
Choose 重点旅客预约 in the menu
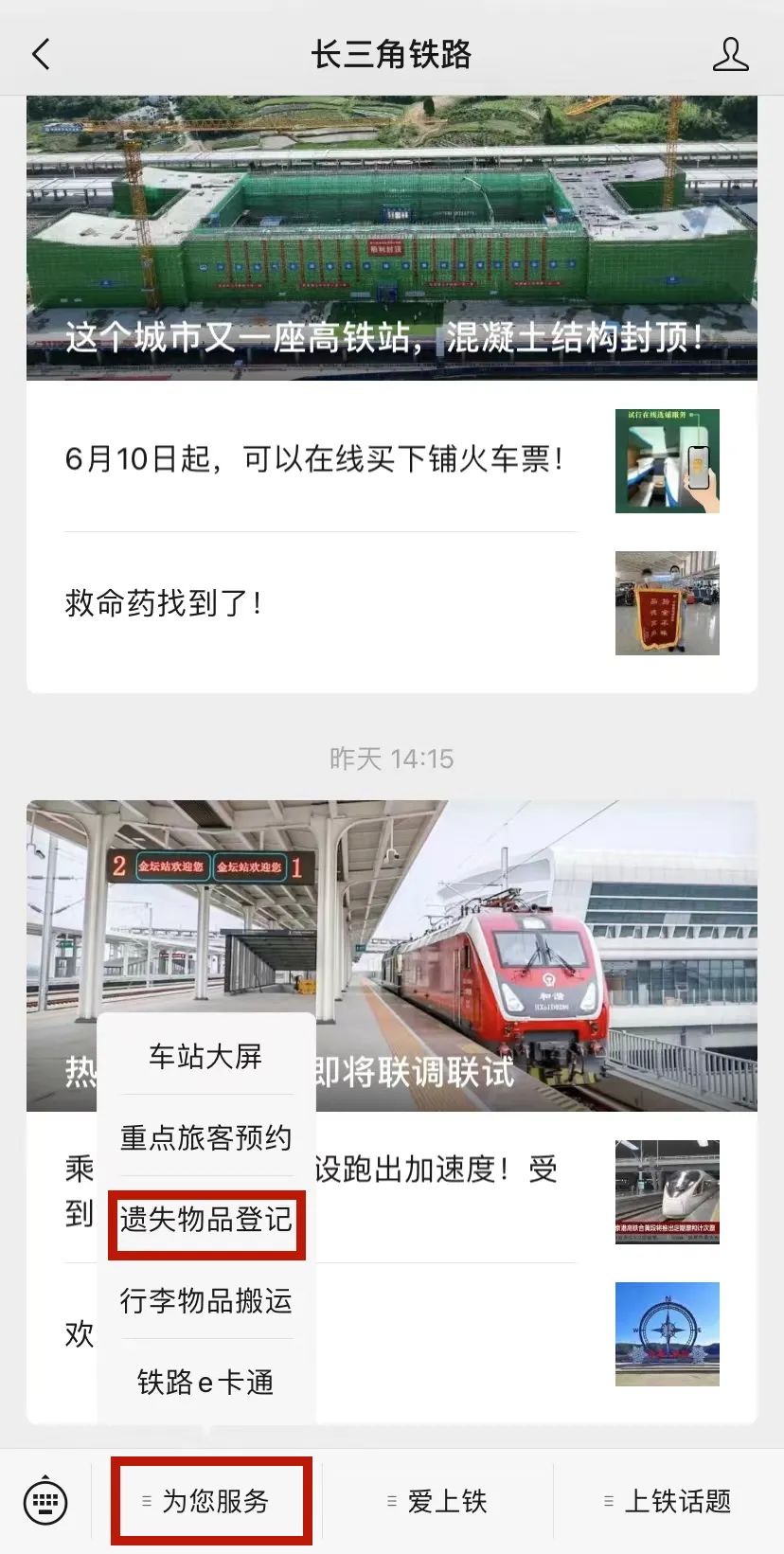click(x=205, y=1137)
